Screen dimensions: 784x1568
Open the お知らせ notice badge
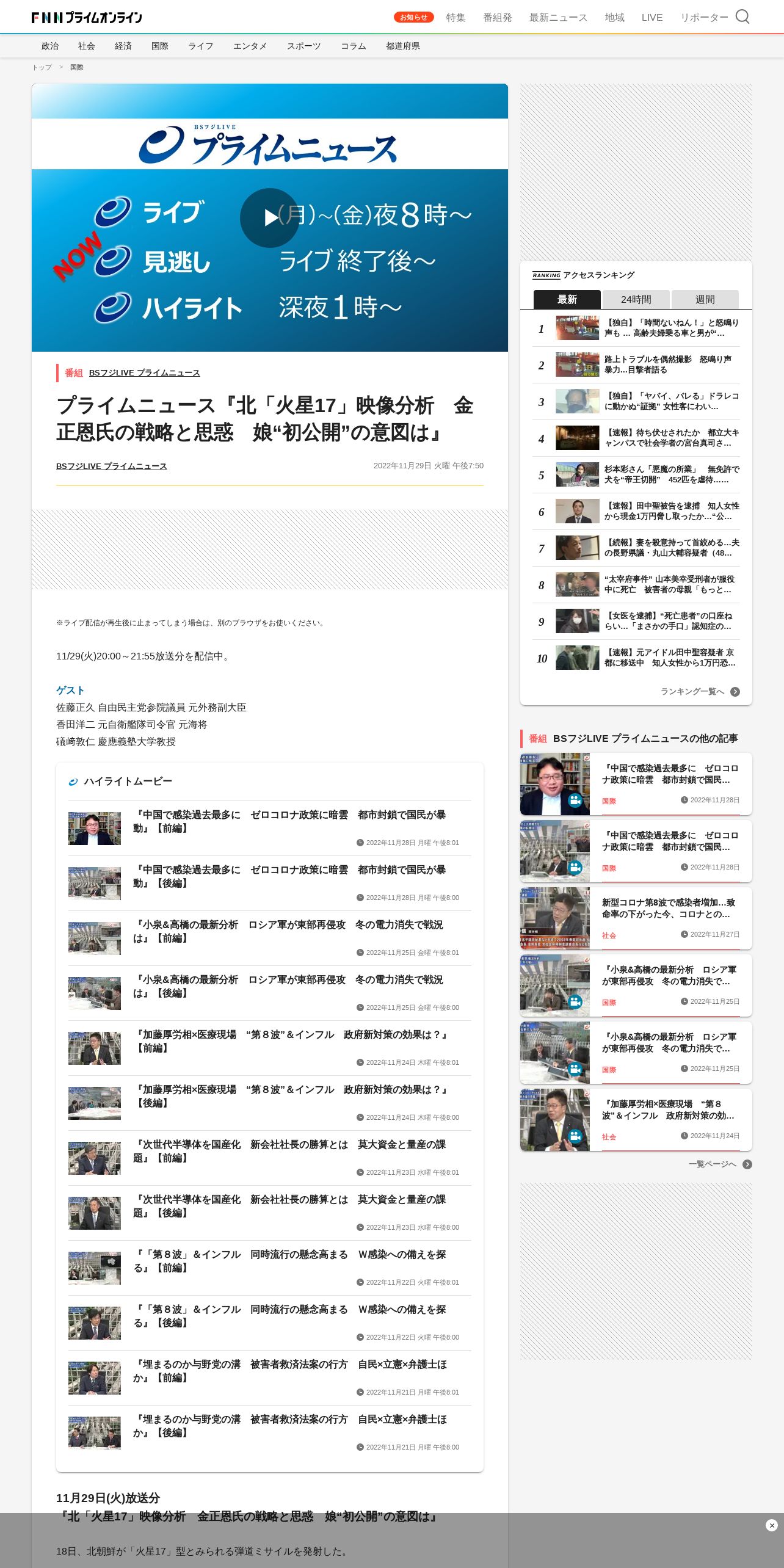413,17
